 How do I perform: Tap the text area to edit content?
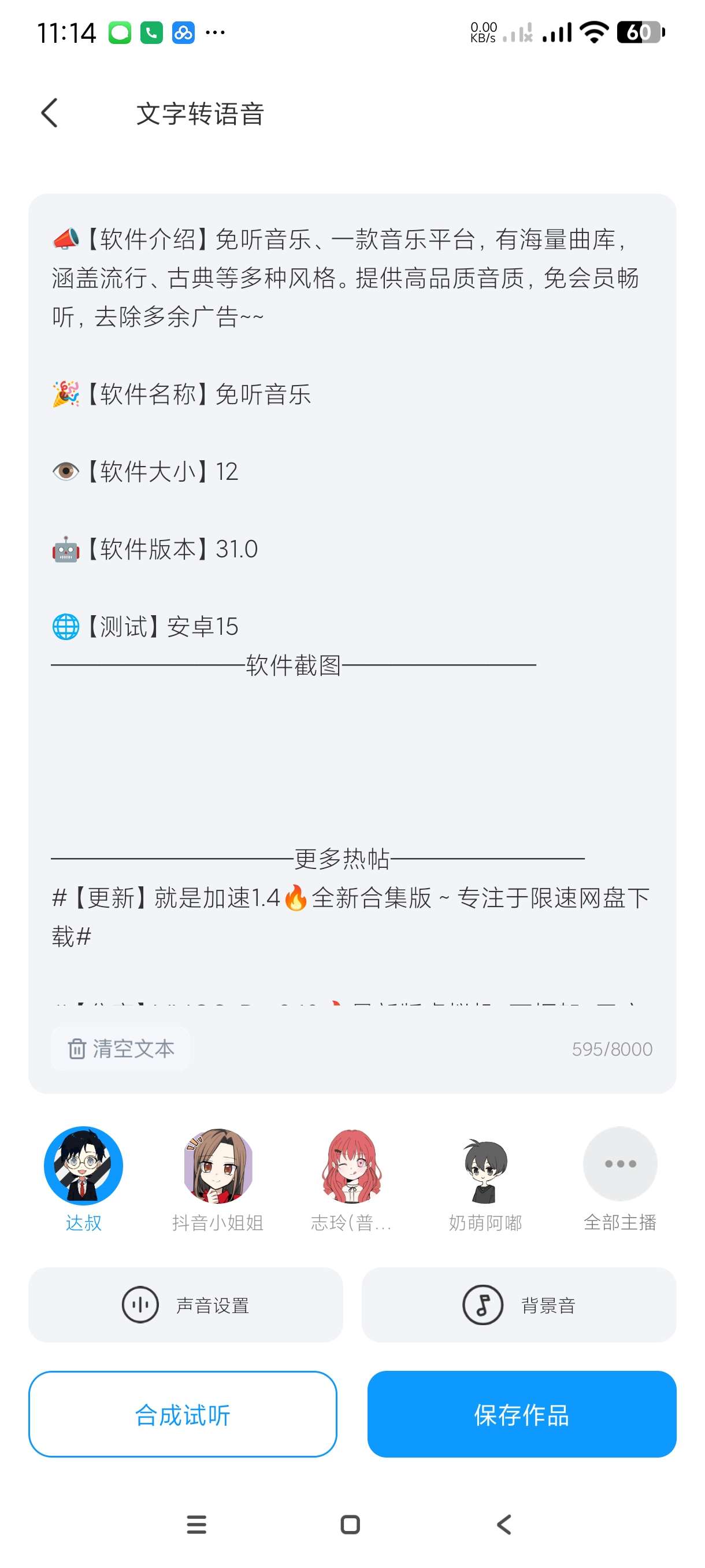[x=351, y=609]
